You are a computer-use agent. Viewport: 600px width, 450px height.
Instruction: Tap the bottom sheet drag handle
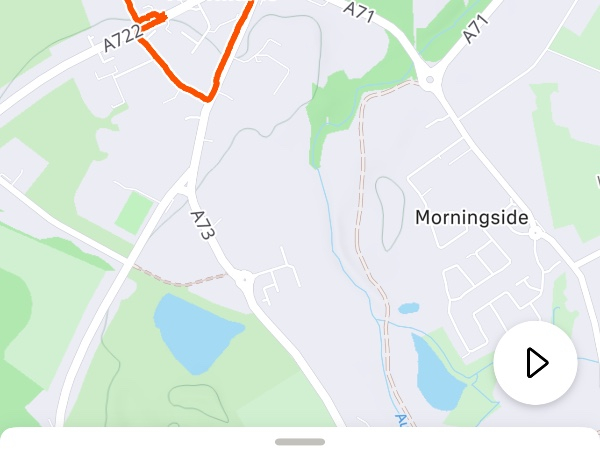click(x=300, y=441)
